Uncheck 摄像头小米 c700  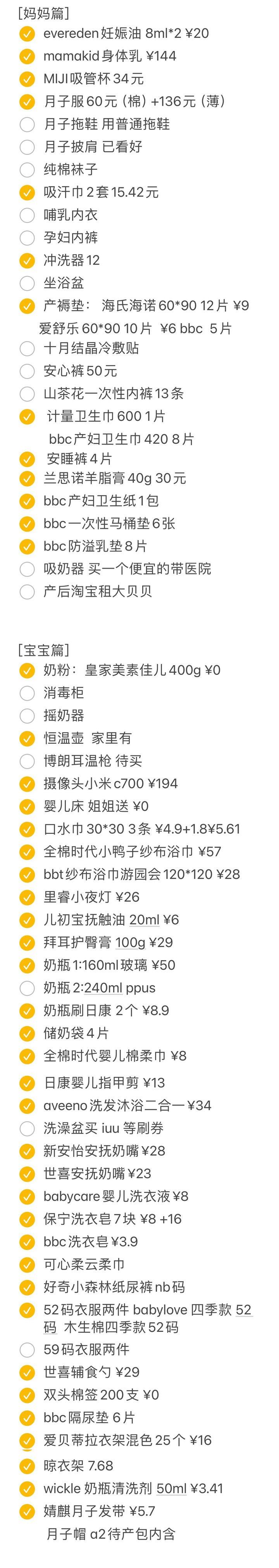click(x=27, y=784)
